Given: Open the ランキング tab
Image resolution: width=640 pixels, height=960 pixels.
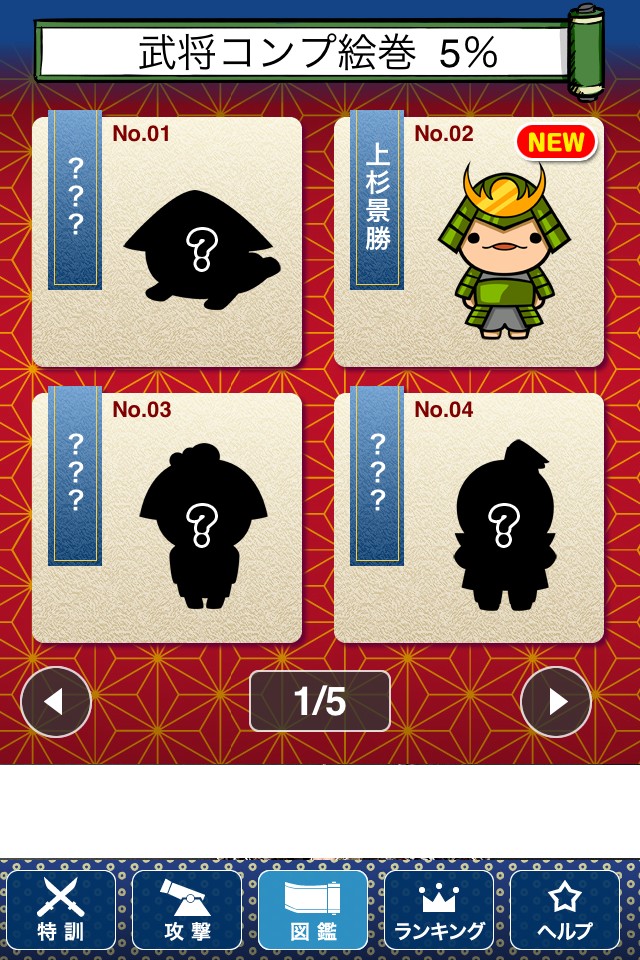Looking at the screenshot, I should click(x=439, y=909).
